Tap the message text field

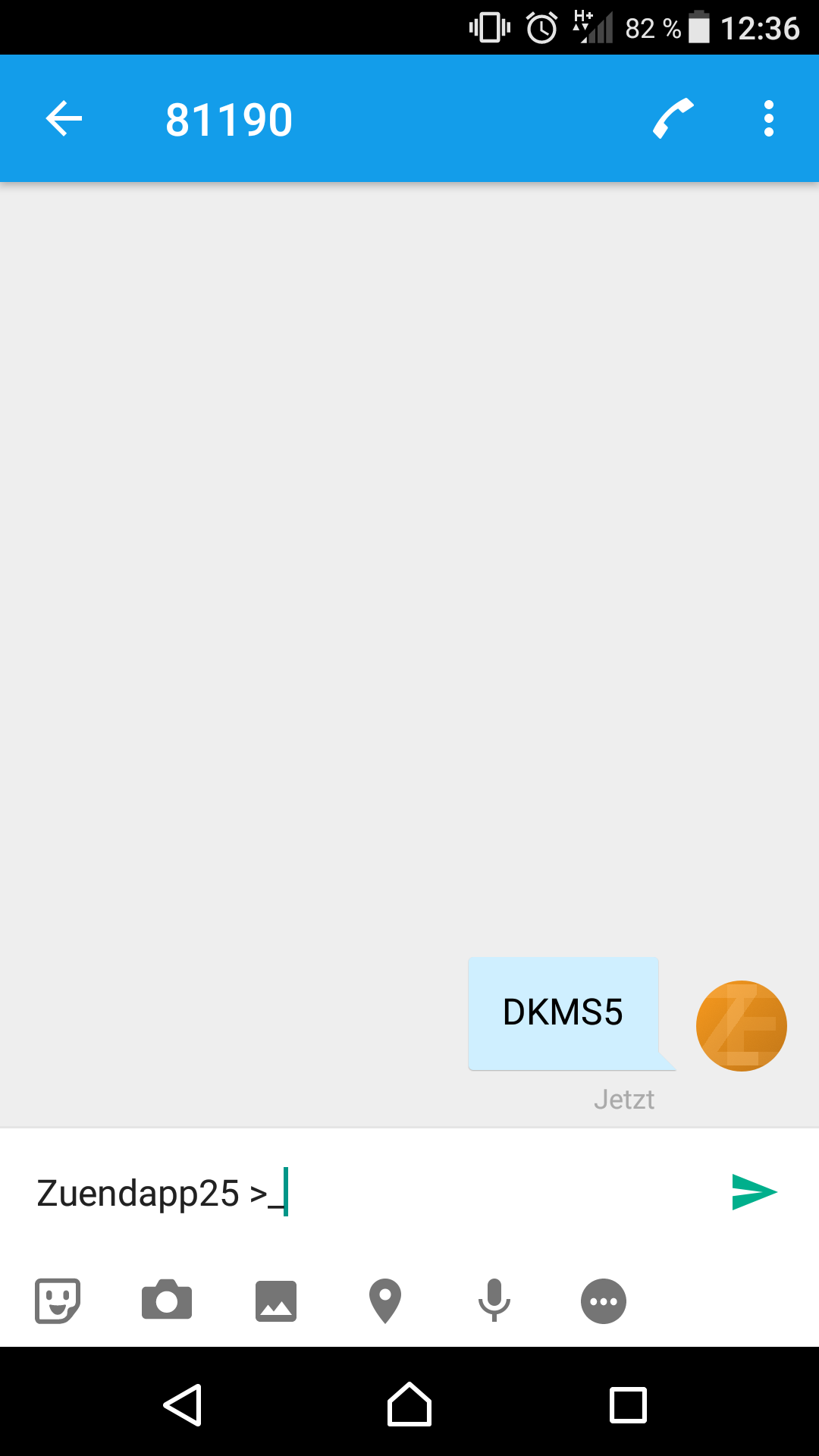[364, 1193]
